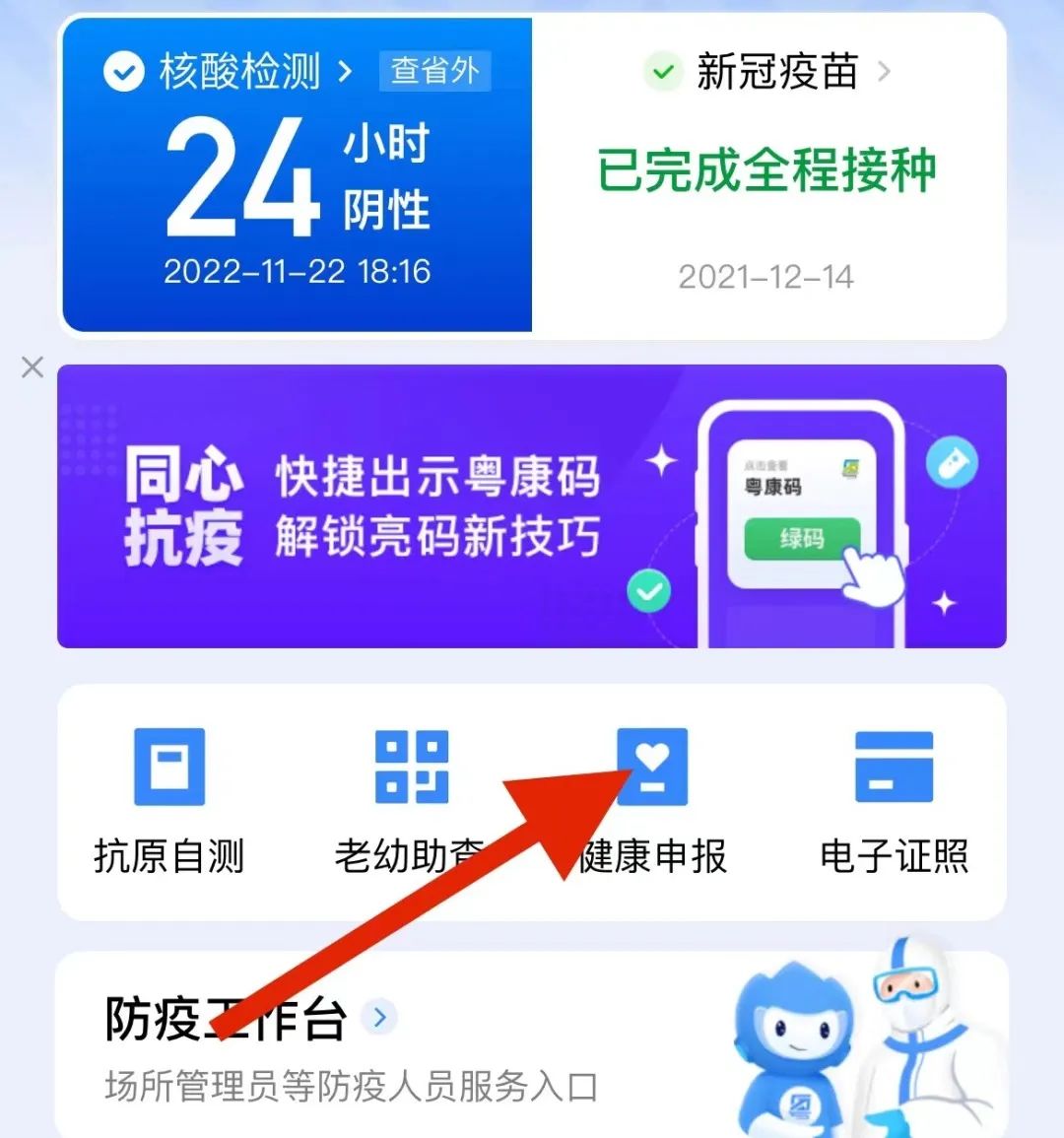Viewport: 1064px width, 1138px height.
Task: Open the 同心抗疫 粤康码 banner
Action: click(x=532, y=506)
